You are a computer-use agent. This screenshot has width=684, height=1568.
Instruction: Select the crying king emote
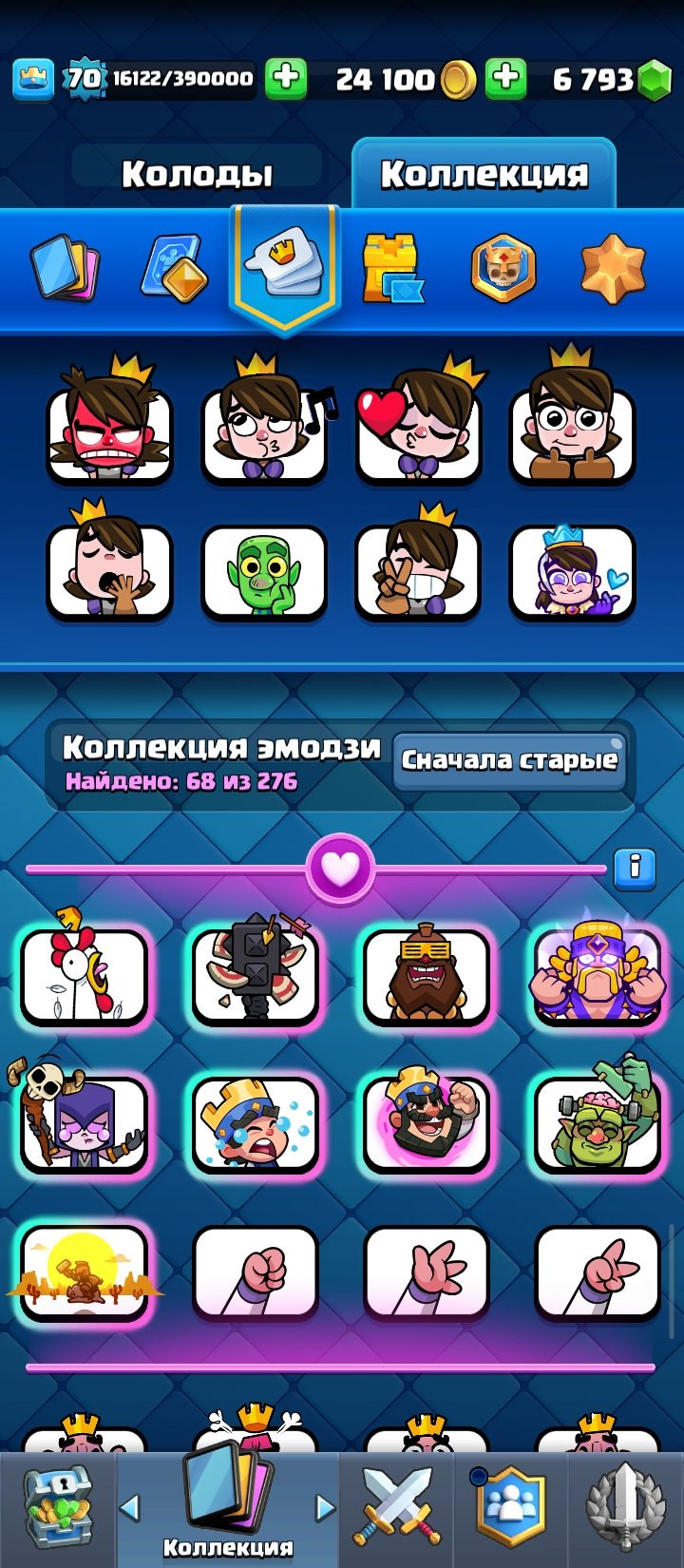click(255, 1122)
